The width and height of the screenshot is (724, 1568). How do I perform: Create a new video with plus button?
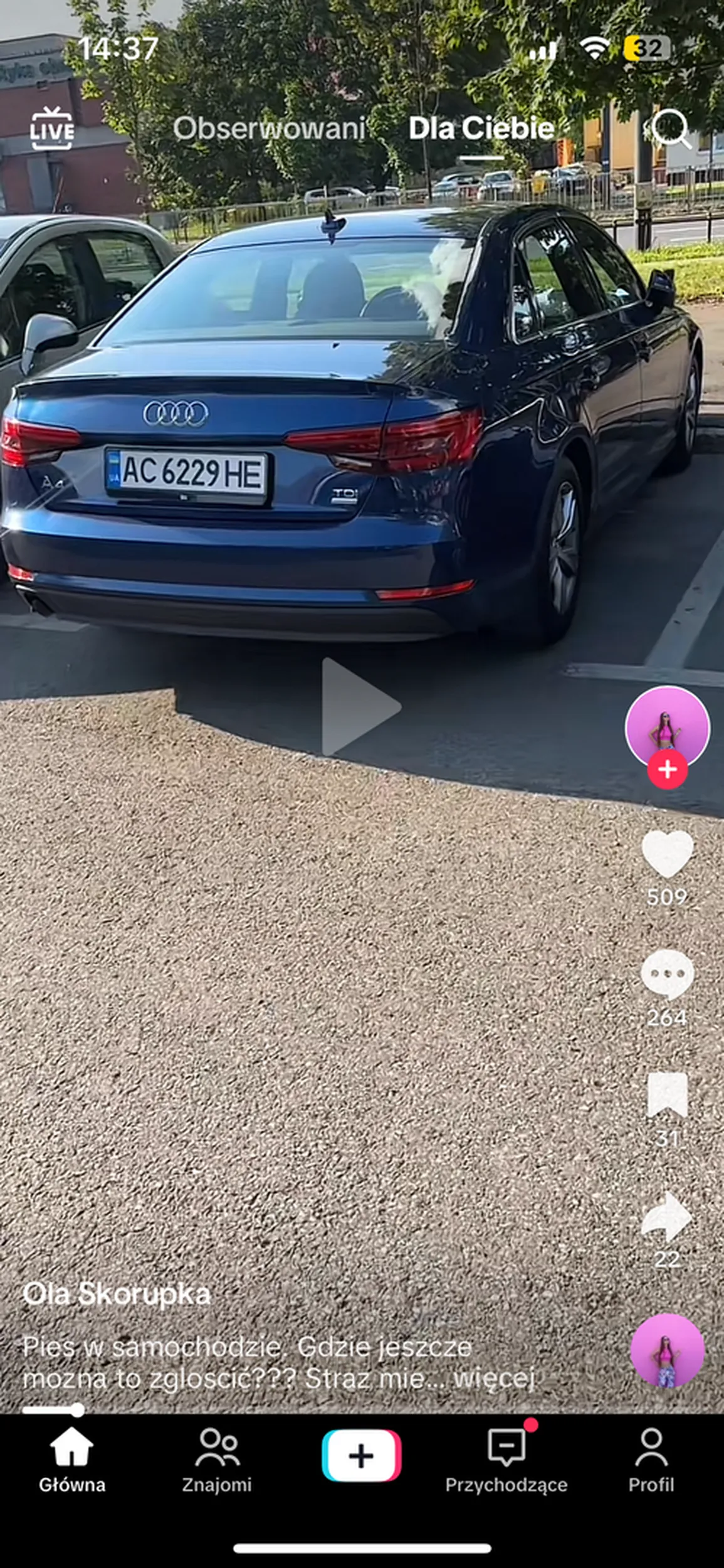(362, 1455)
